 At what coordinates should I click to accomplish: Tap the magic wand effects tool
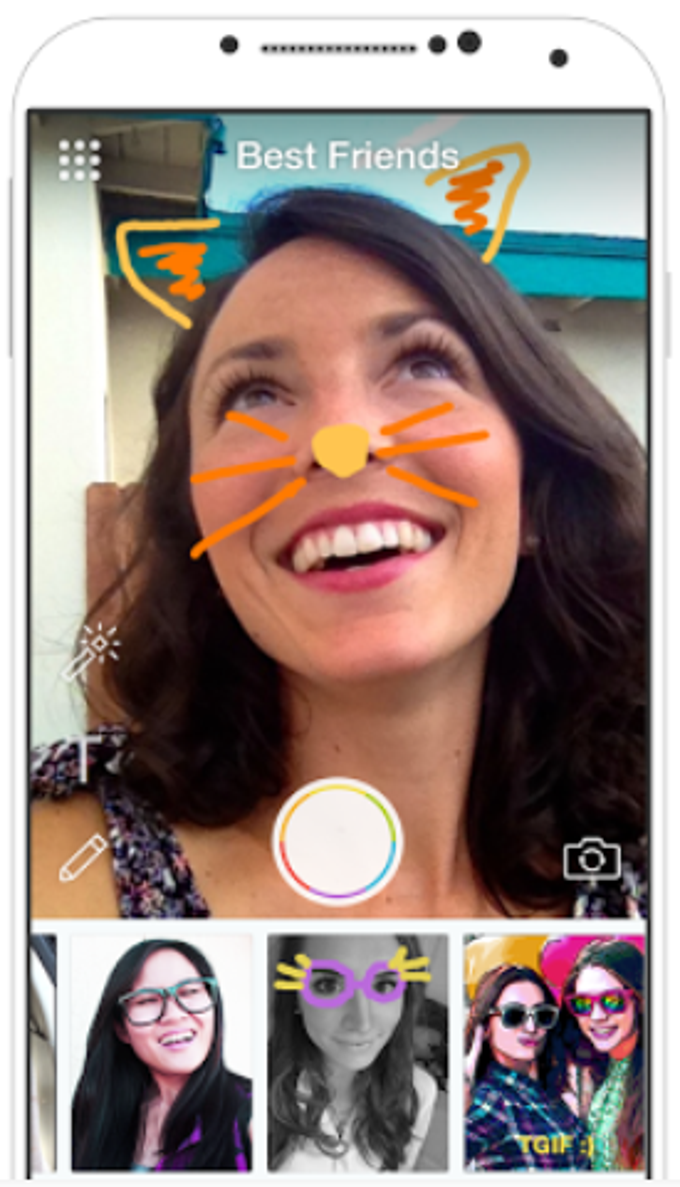tap(90, 652)
